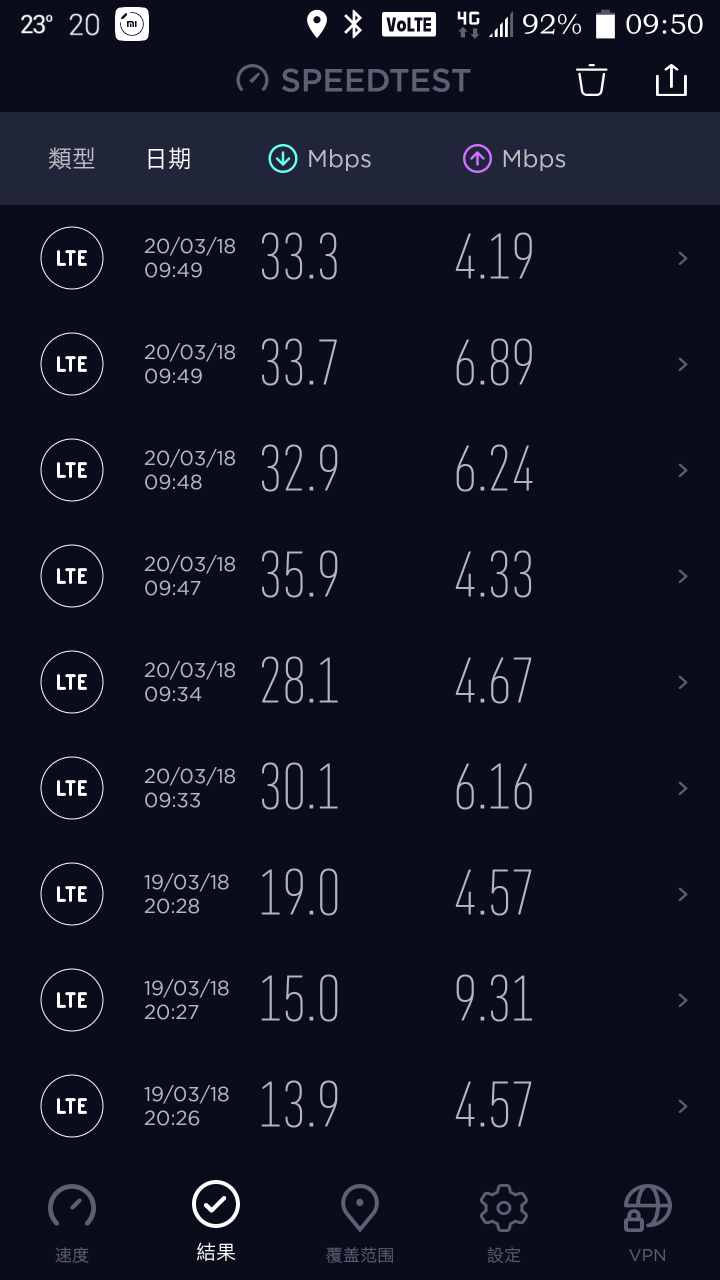This screenshot has height=1280, width=720.
Task: Share results using the export icon
Action: coord(671,80)
